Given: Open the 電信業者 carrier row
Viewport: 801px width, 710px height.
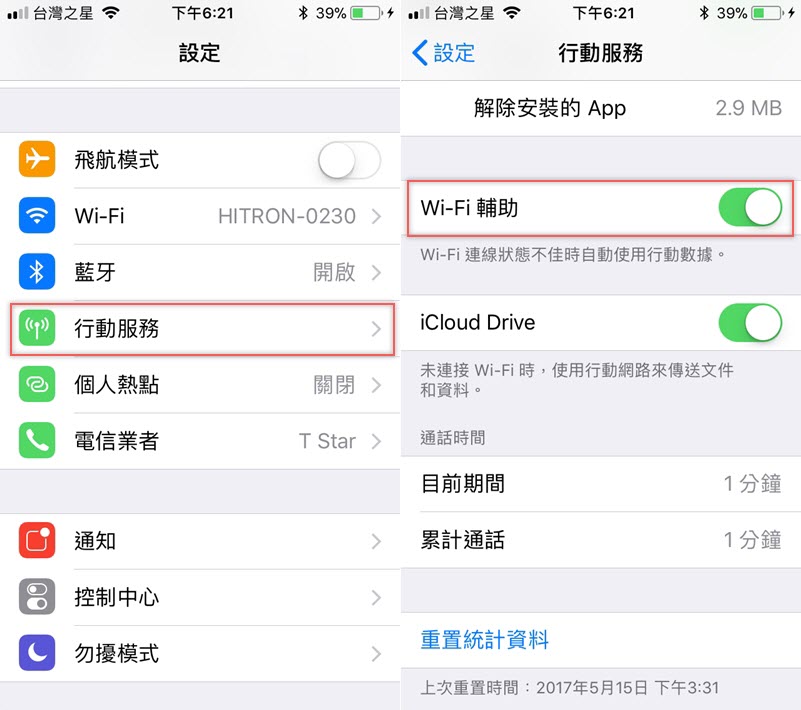Looking at the screenshot, I should 200,441.
